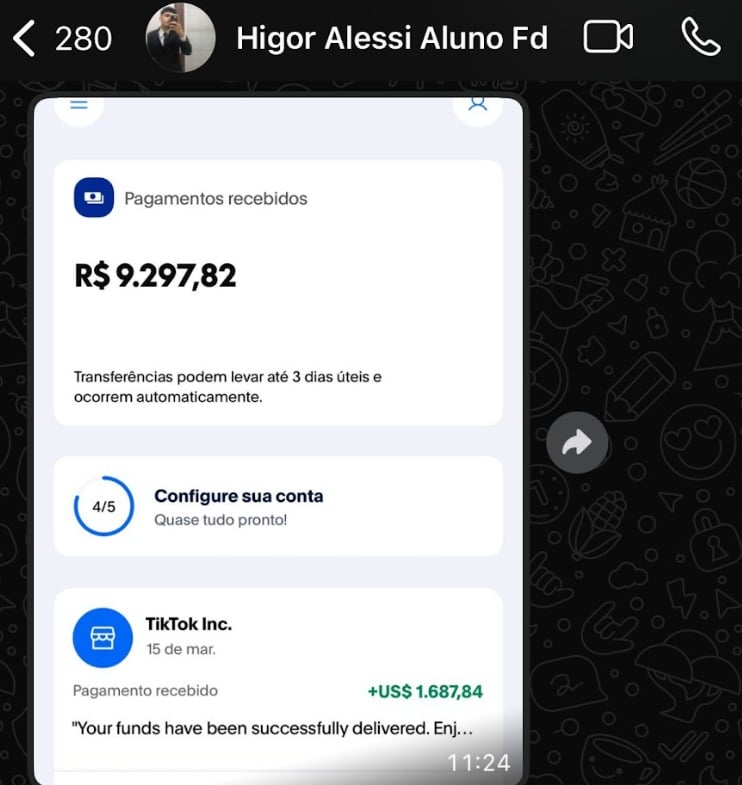The height and width of the screenshot is (785, 742).
Task: Open Higor Alessi's profile photo
Action: pyautogui.click(x=181, y=38)
